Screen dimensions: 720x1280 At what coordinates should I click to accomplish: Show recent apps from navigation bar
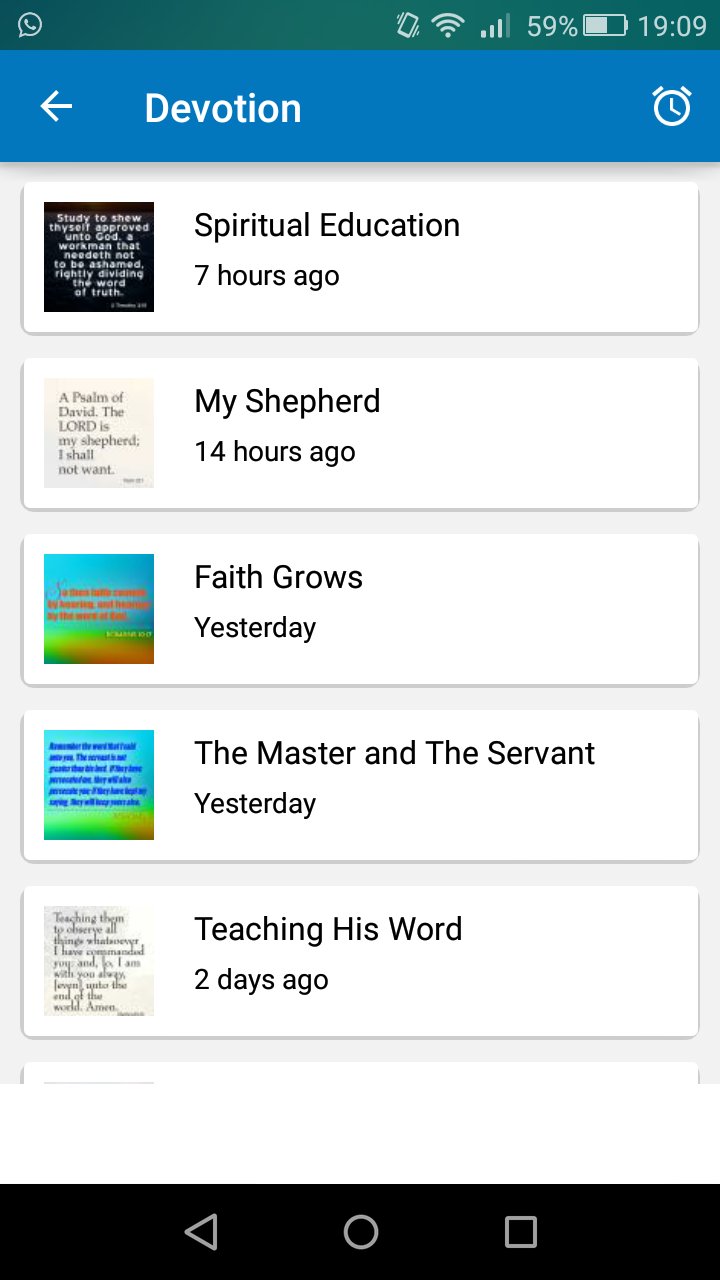pyautogui.click(x=520, y=1232)
